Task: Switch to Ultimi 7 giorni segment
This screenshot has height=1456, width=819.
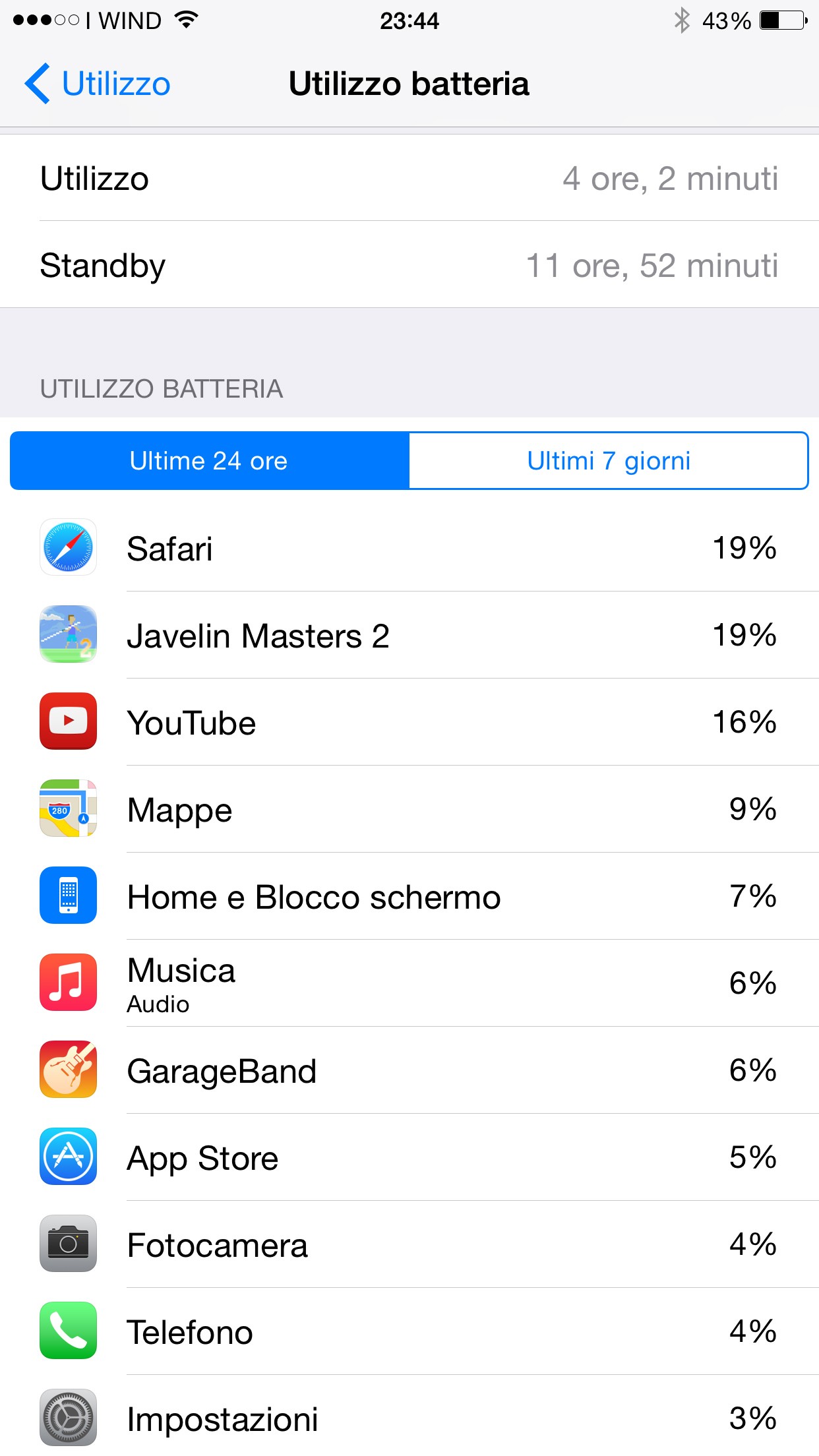Action: [x=609, y=461]
